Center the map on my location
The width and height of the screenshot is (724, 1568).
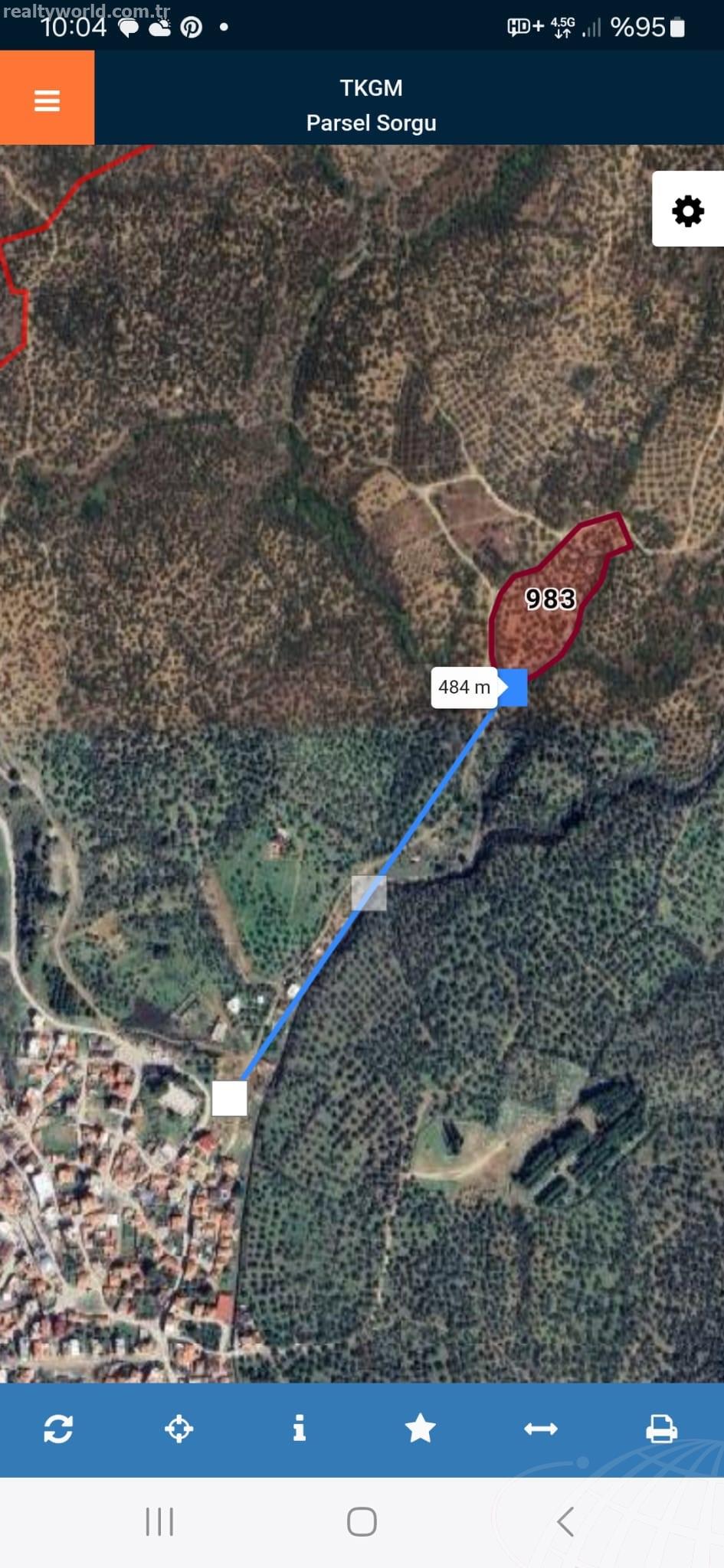pos(179,1429)
